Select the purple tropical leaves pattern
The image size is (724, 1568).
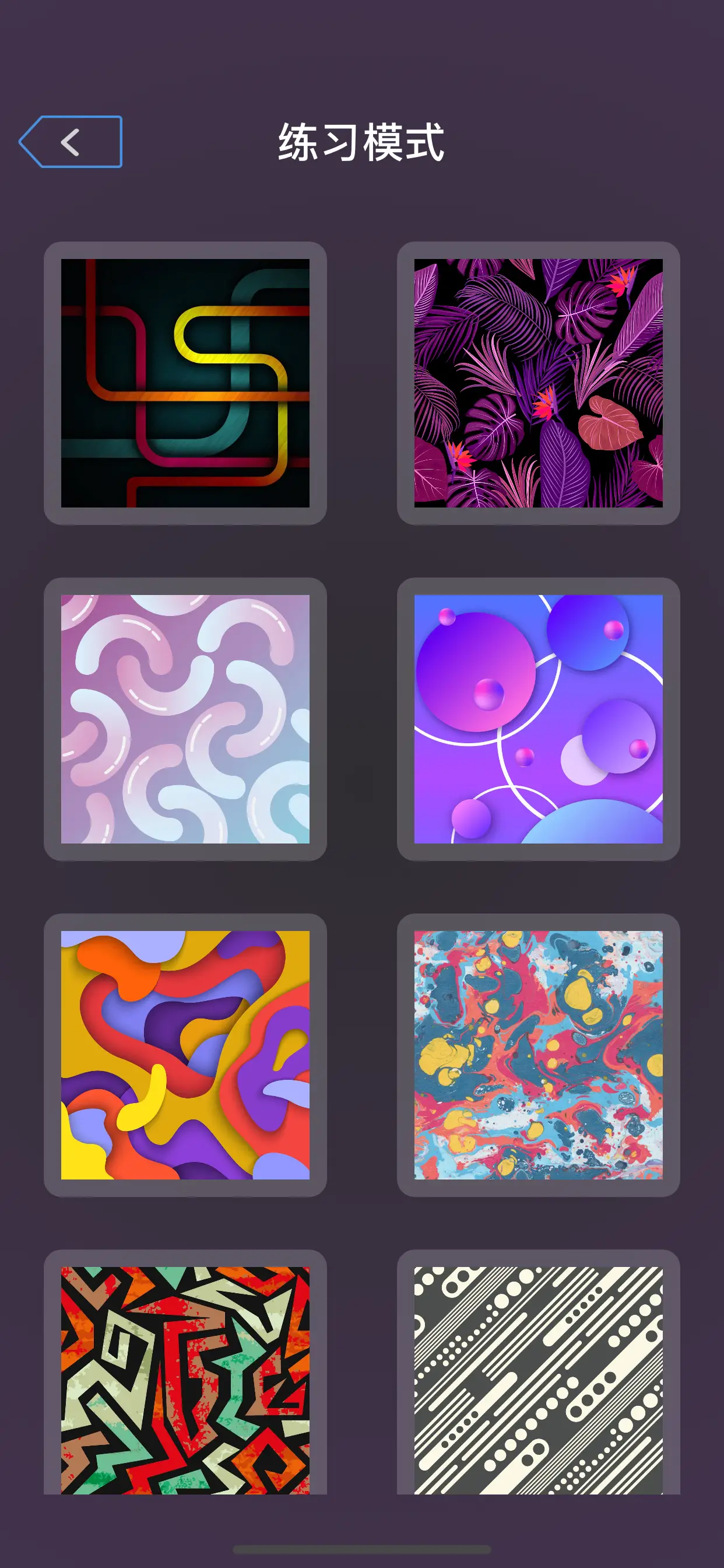point(538,383)
